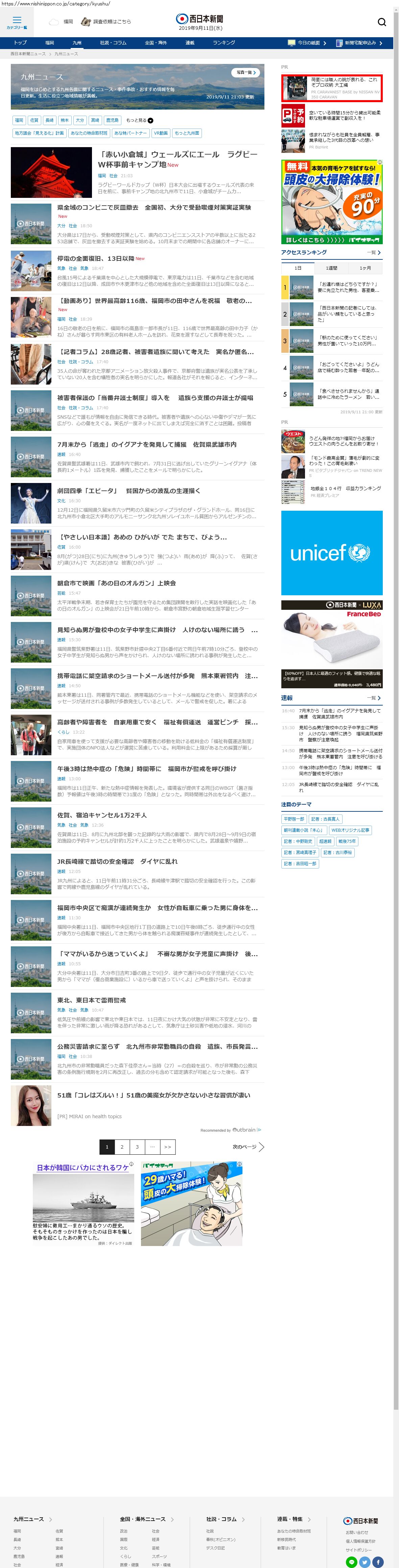The width and height of the screenshot is (399, 1568).
Task: Tap 次のページ to advance
Action: [x=248, y=1147]
